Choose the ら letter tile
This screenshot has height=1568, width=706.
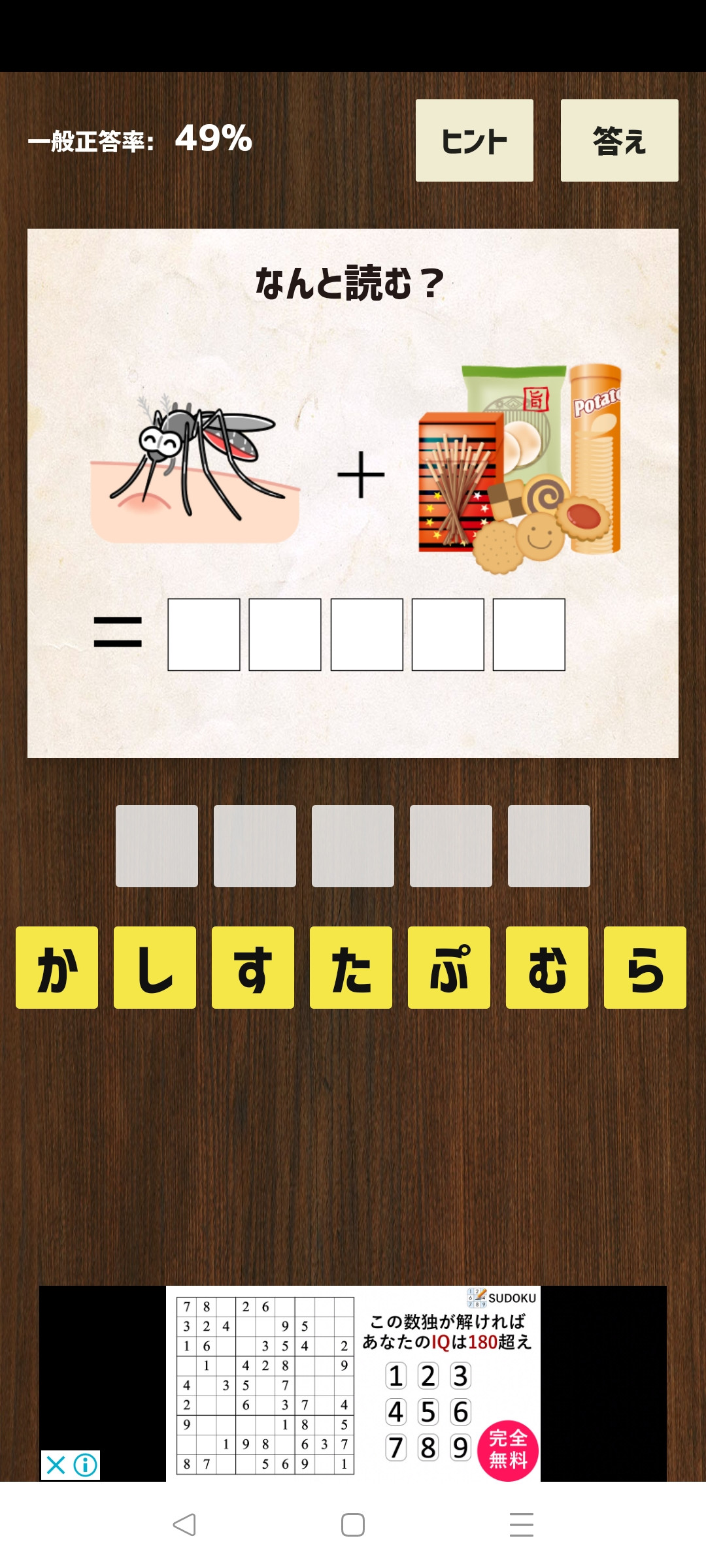pos(645,968)
